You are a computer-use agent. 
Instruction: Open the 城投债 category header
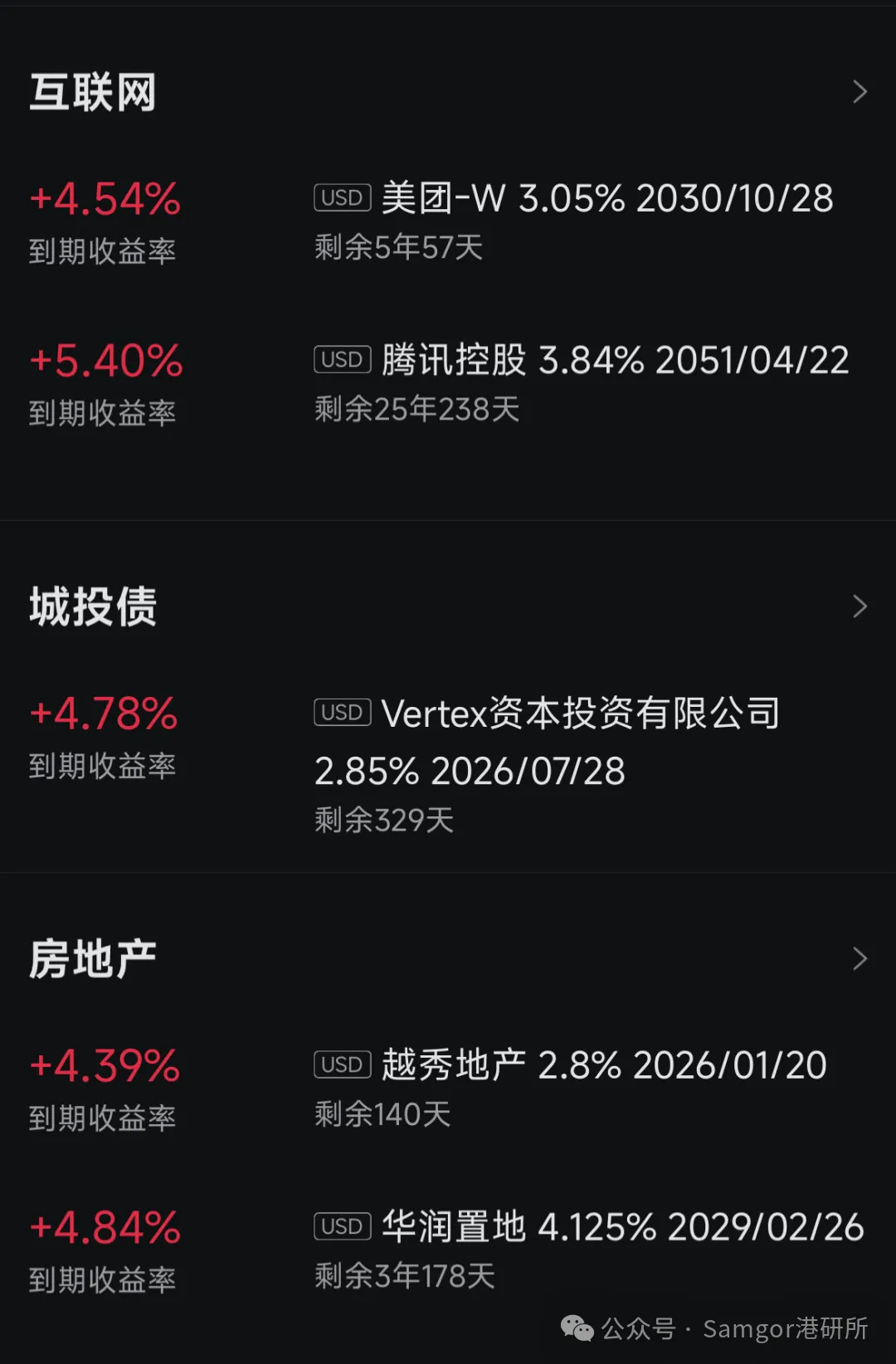tap(93, 606)
